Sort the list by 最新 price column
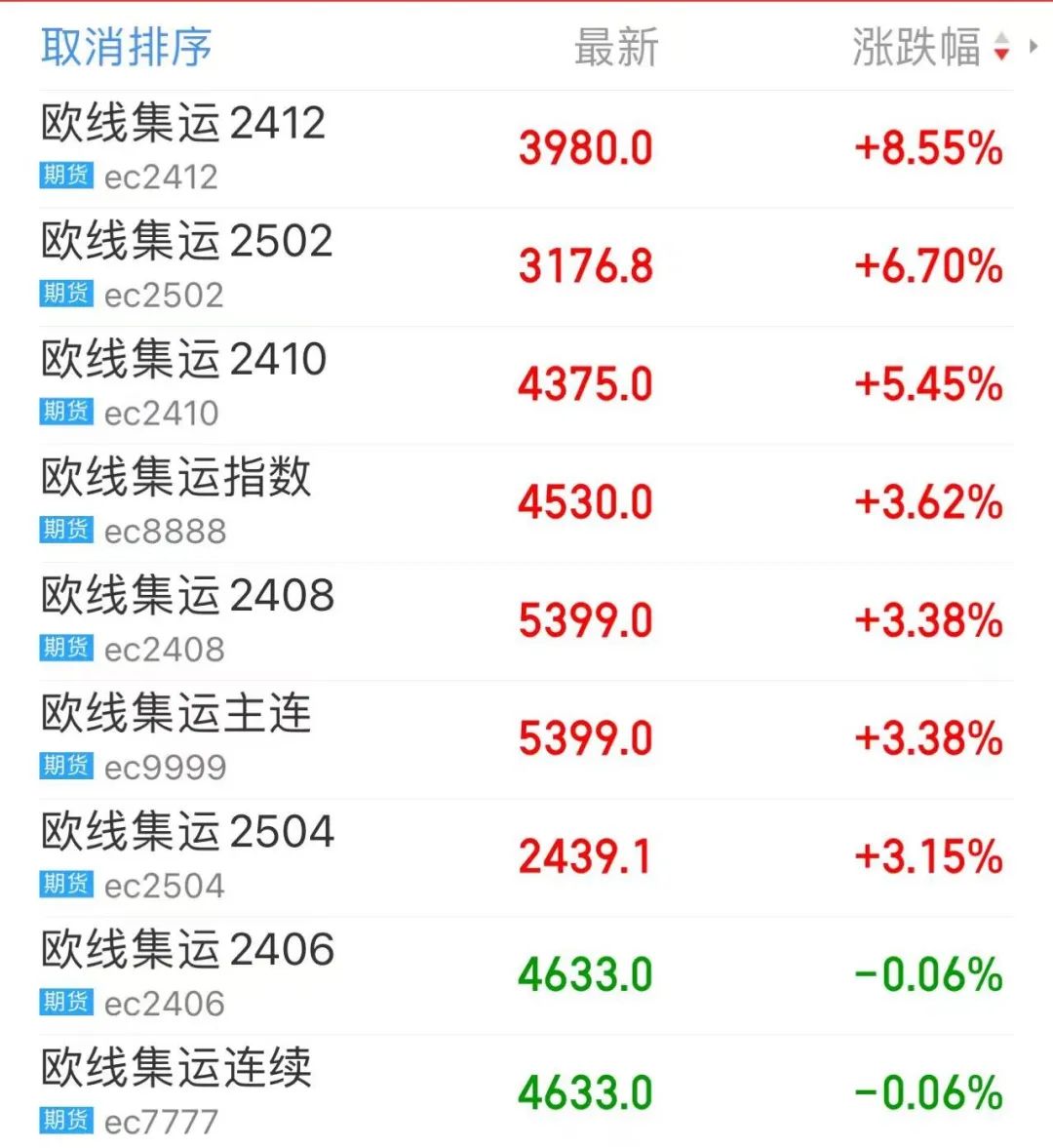The height and width of the screenshot is (1148, 1053). tap(616, 47)
